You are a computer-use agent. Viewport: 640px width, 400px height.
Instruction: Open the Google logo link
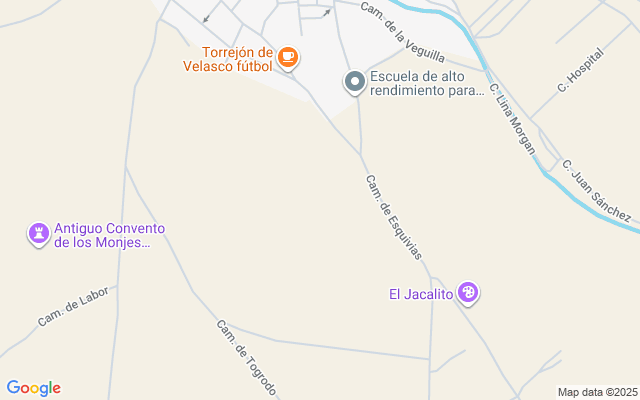(x=33, y=388)
